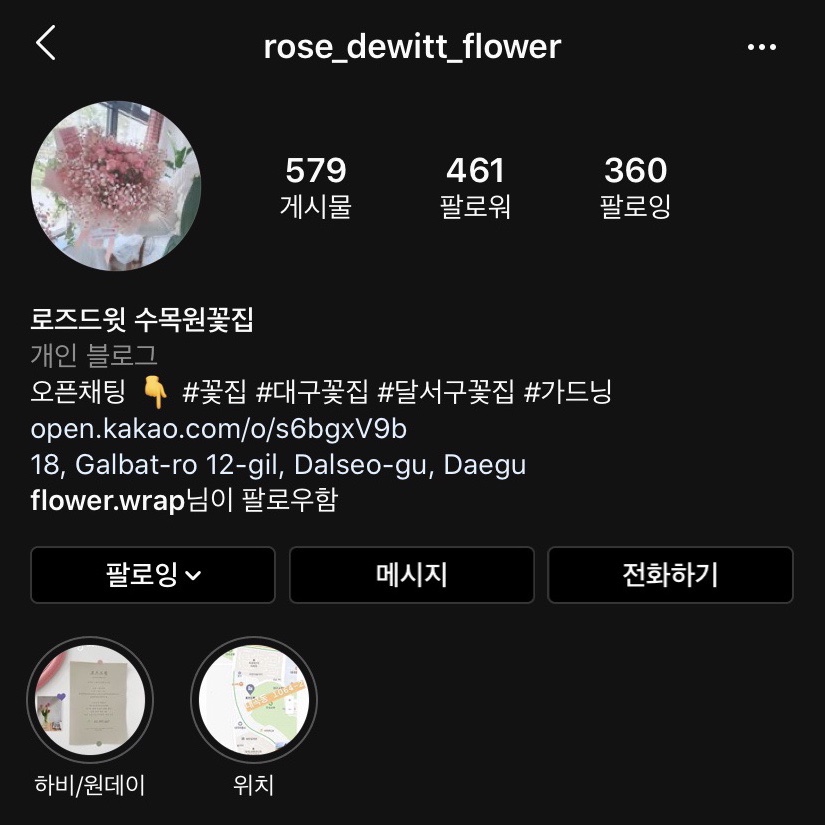
Task: View the 461 팔로워 followers list
Action: (x=475, y=186)
